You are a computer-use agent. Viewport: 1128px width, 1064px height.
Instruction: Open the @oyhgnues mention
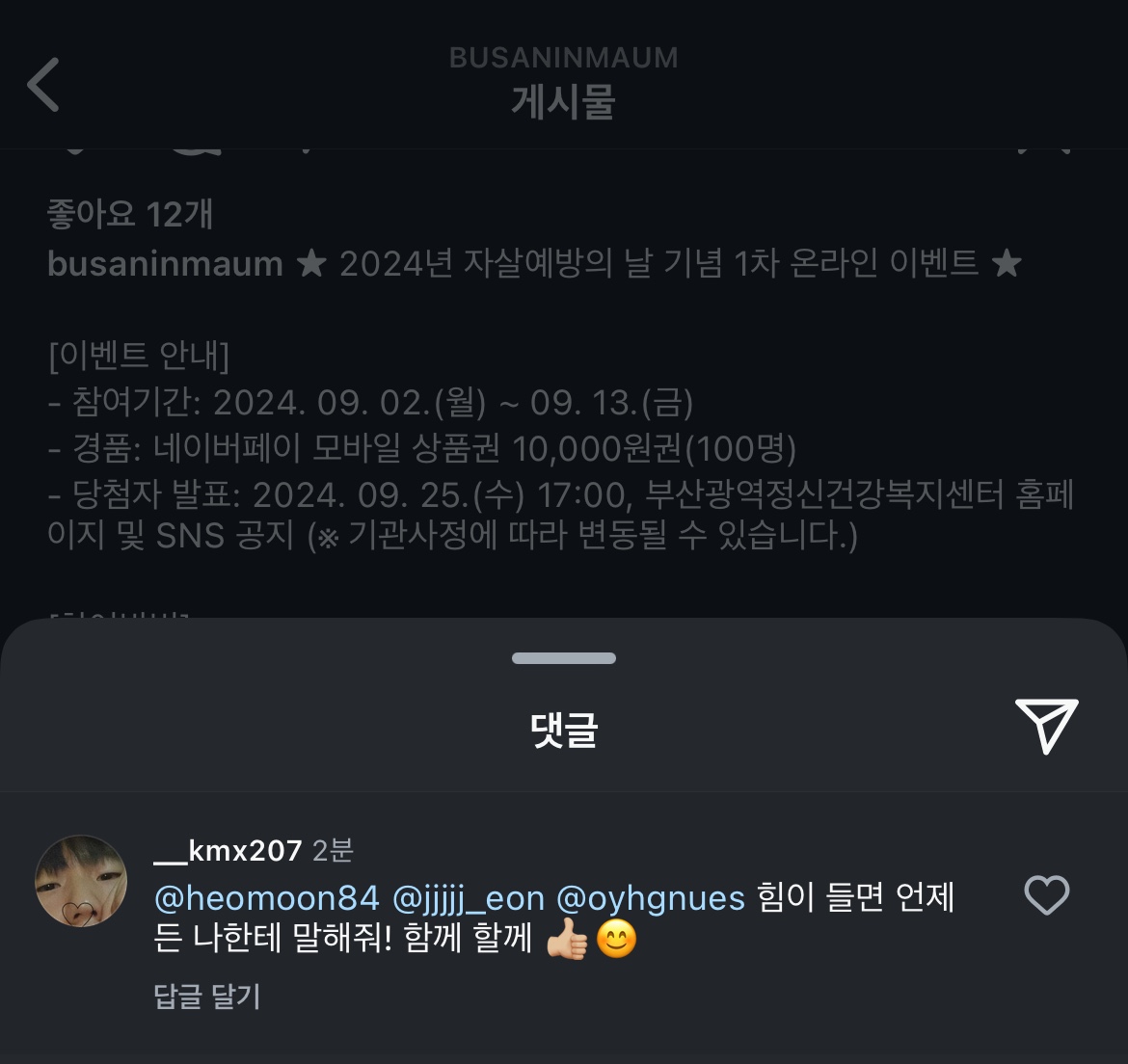652,898
